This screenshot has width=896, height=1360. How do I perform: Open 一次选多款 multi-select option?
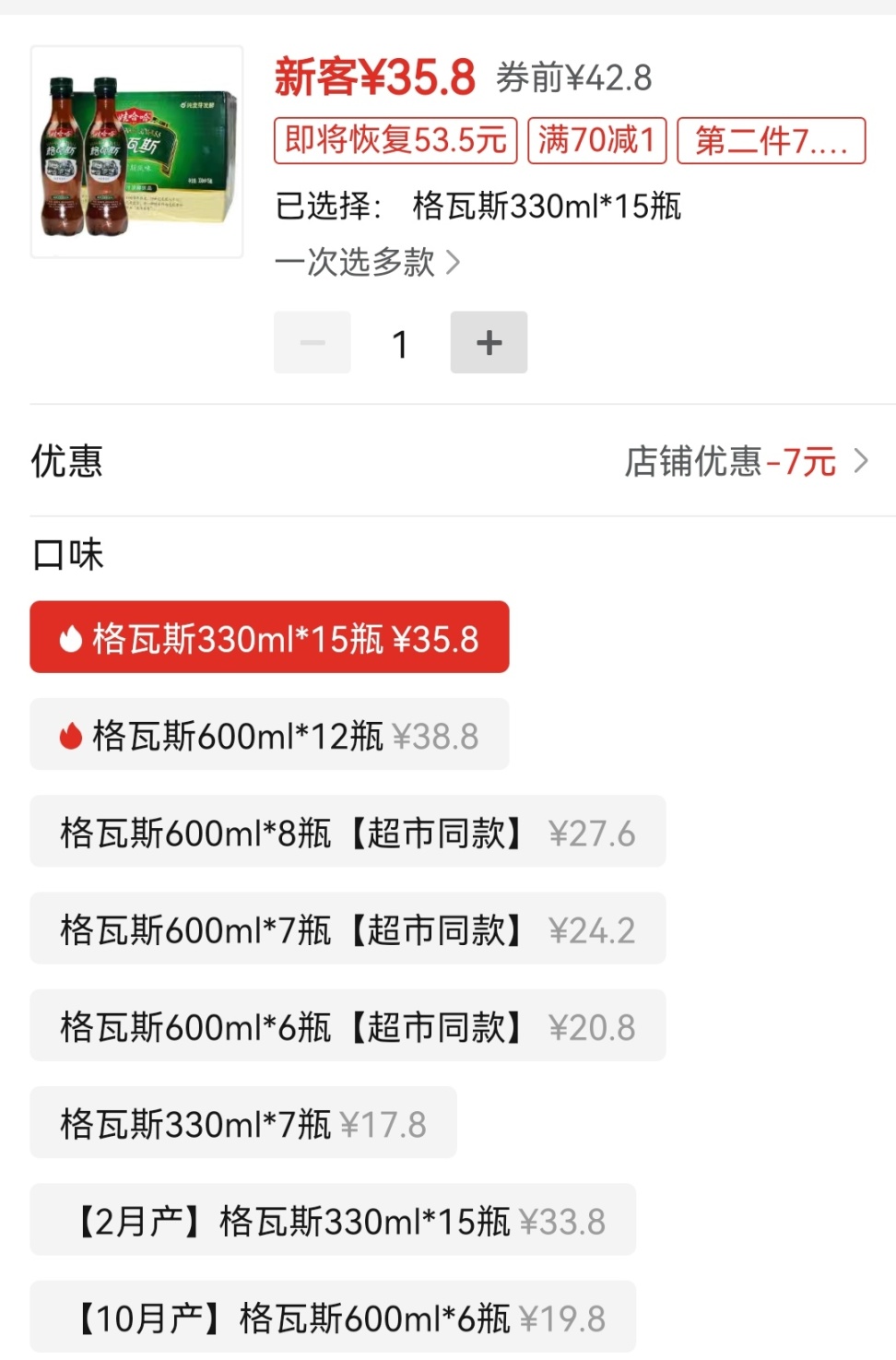tap(367, 263)
